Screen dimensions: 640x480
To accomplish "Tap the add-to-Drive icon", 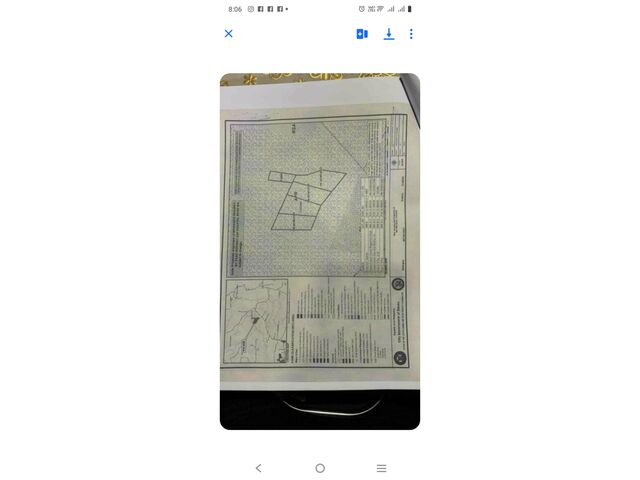I will 362,33.
